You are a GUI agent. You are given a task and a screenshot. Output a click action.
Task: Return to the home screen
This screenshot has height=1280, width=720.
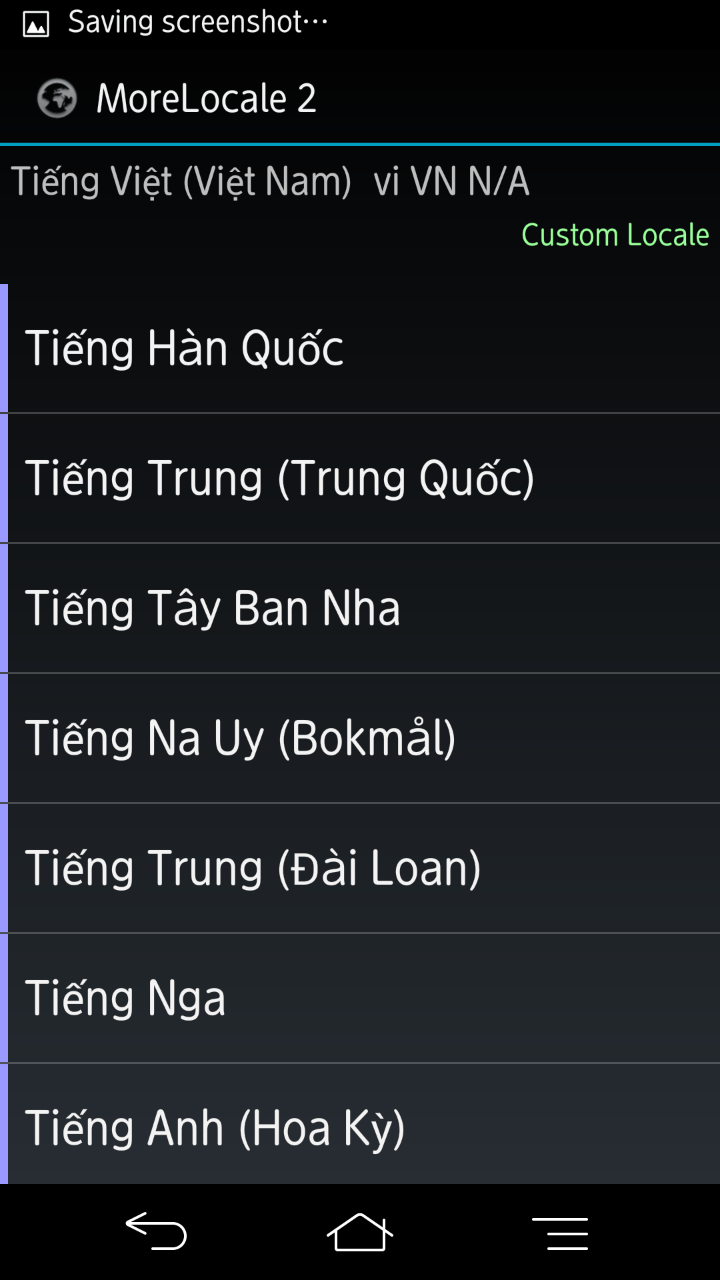360,1232
